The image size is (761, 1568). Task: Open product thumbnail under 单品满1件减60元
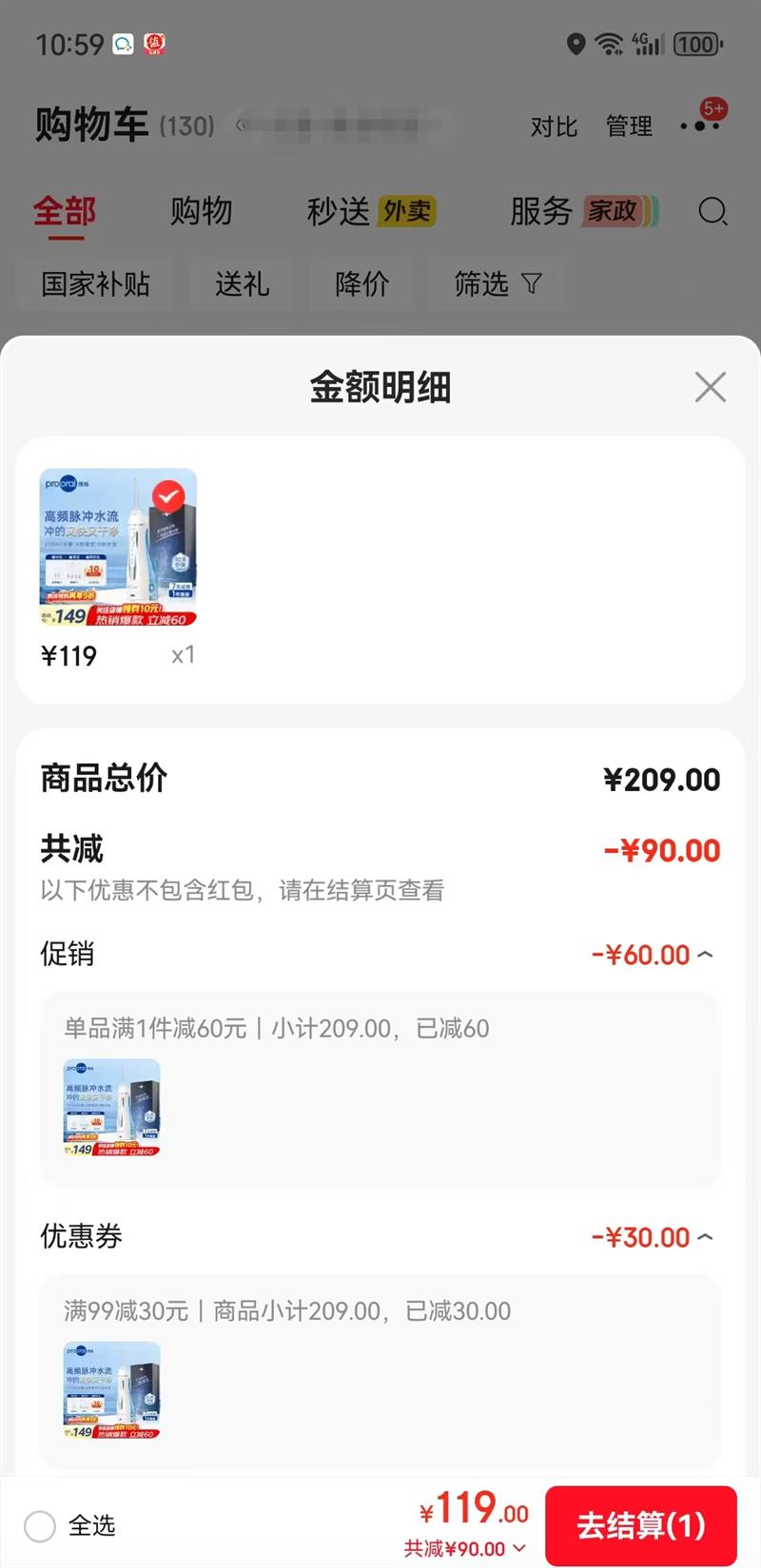pos(112,1108)
